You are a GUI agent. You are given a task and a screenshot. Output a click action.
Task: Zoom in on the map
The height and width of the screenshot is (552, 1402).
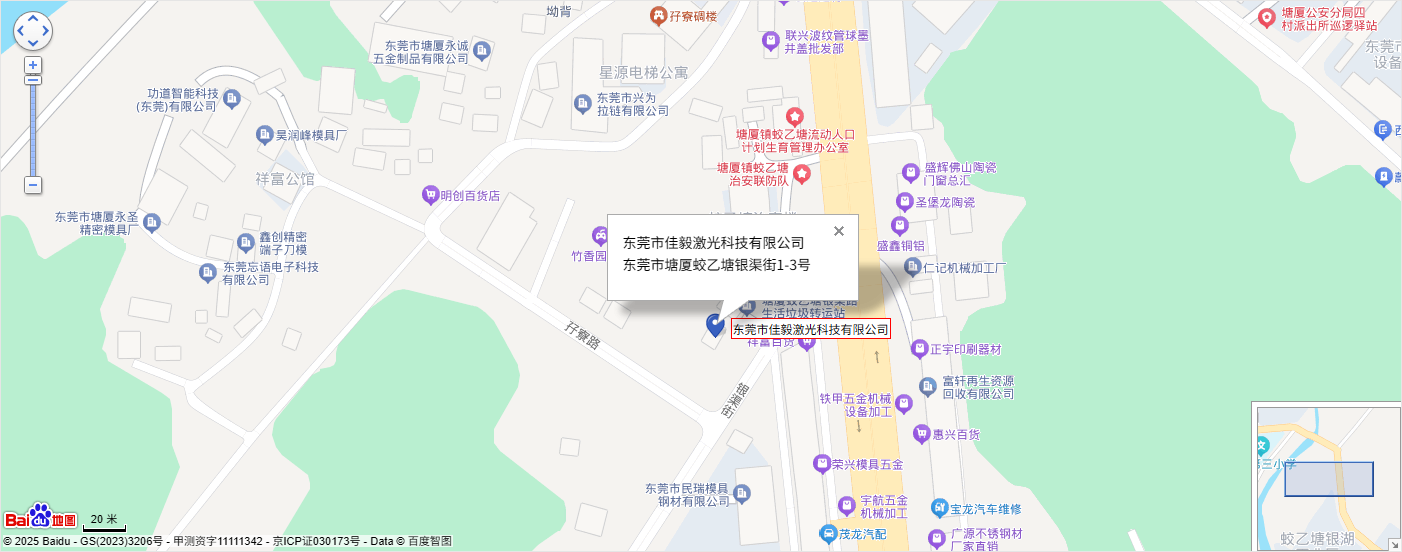pyautogui.click(x=33, y=65)
